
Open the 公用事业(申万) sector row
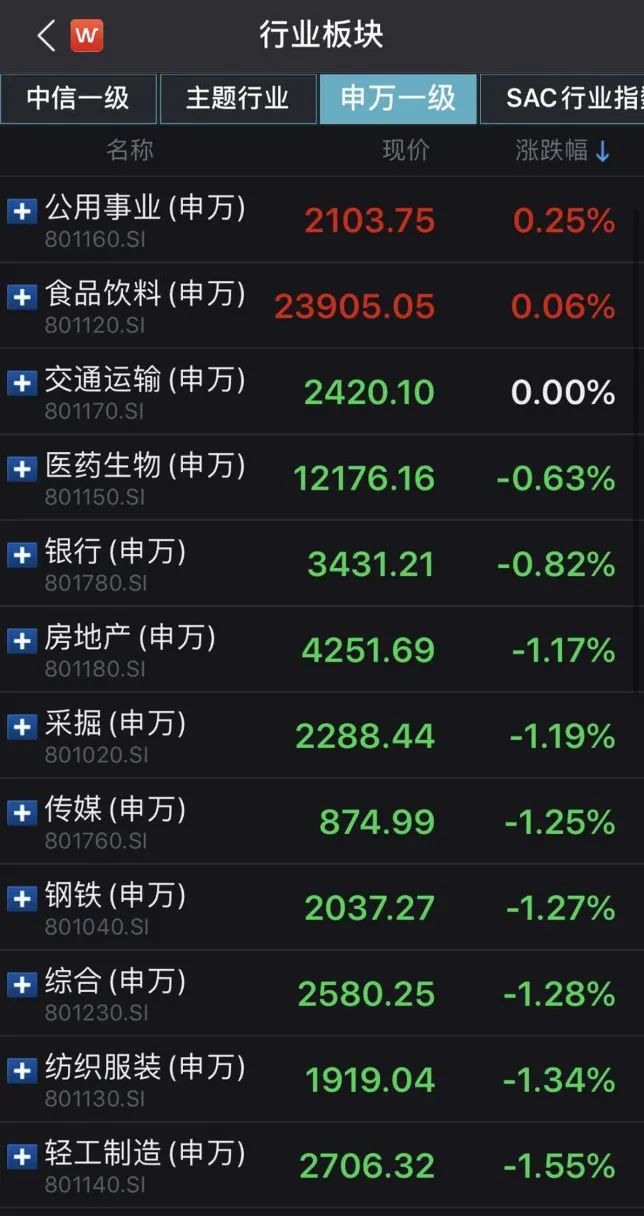[322, 220]
